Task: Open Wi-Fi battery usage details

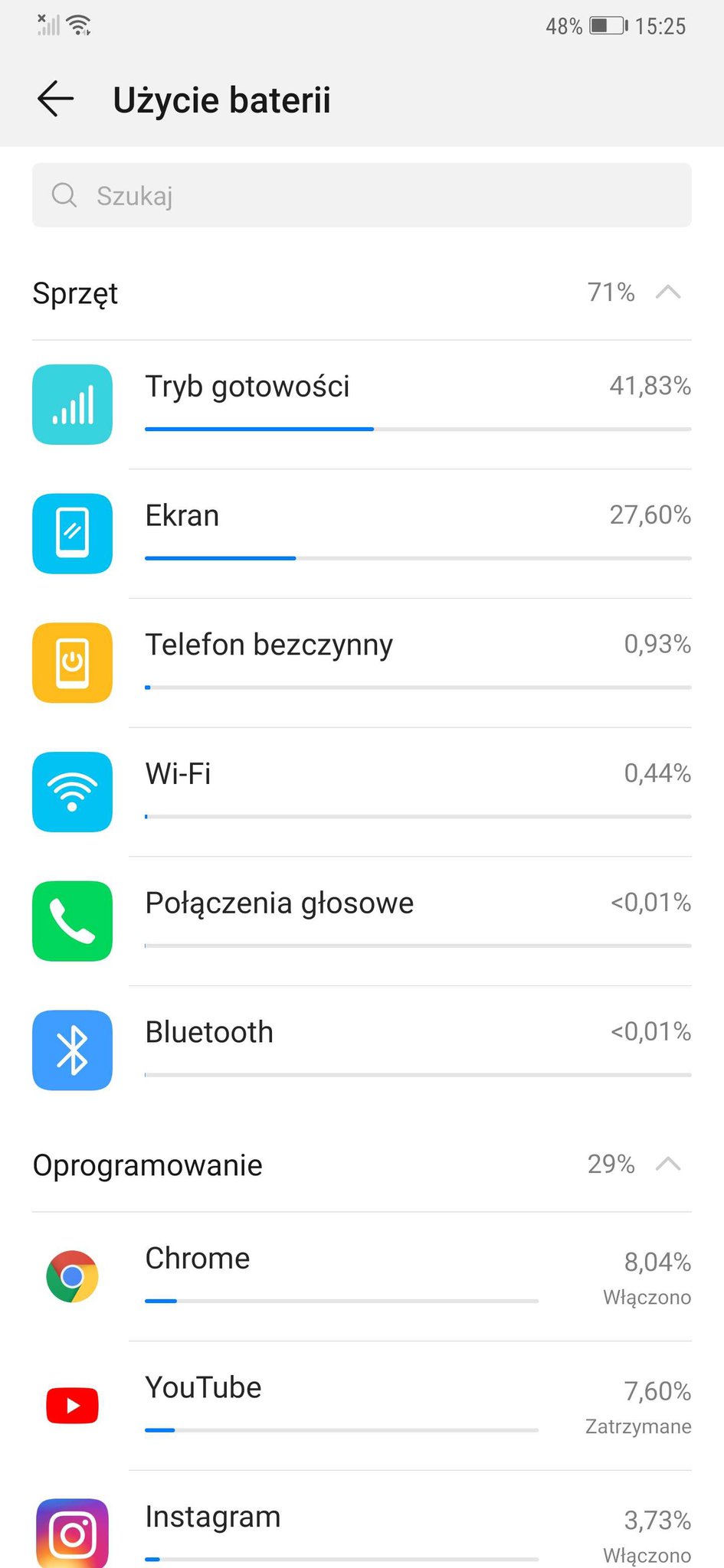Action: coord(362,792)
